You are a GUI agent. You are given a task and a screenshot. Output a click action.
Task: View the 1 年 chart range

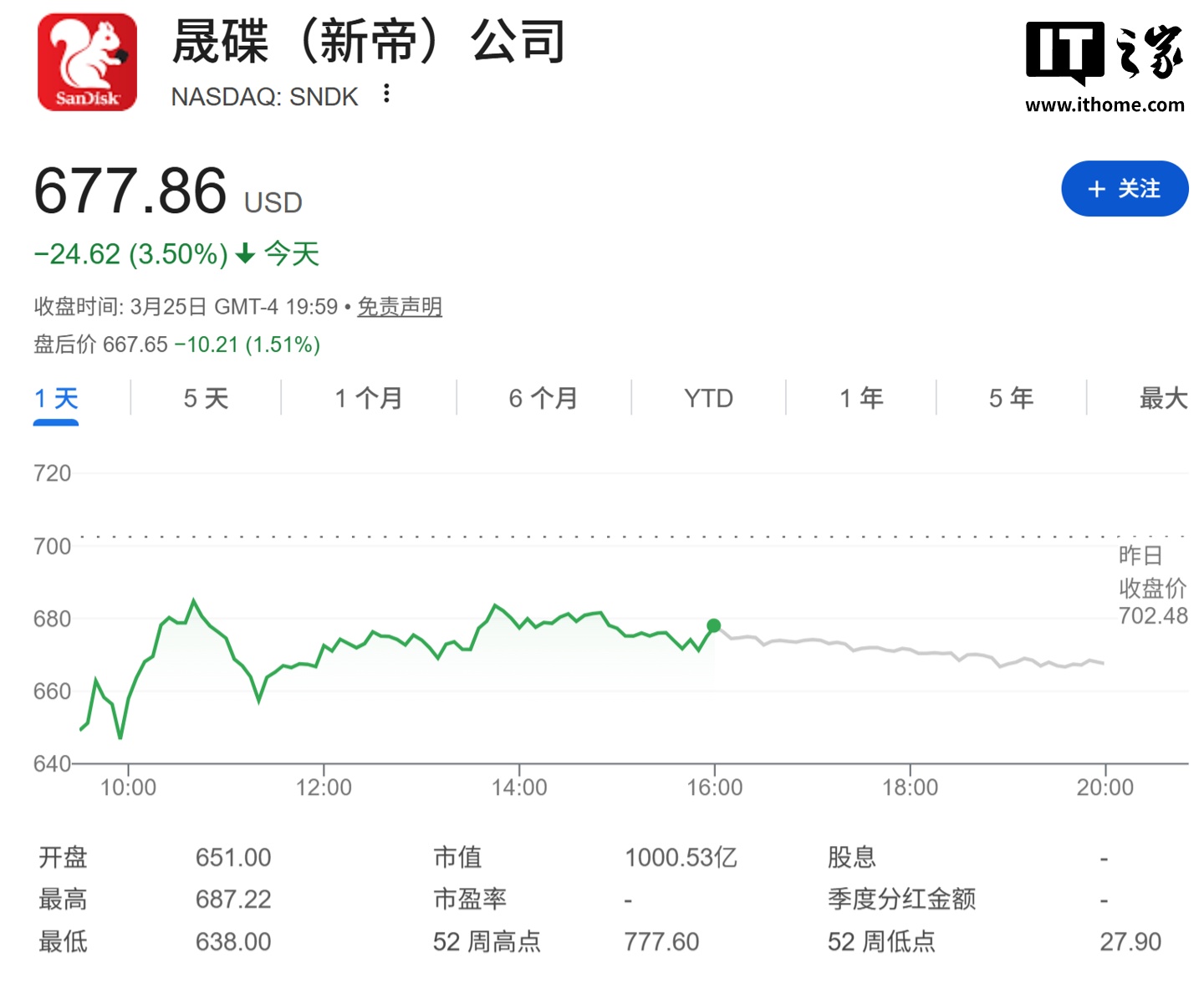[x=861, y=398]
